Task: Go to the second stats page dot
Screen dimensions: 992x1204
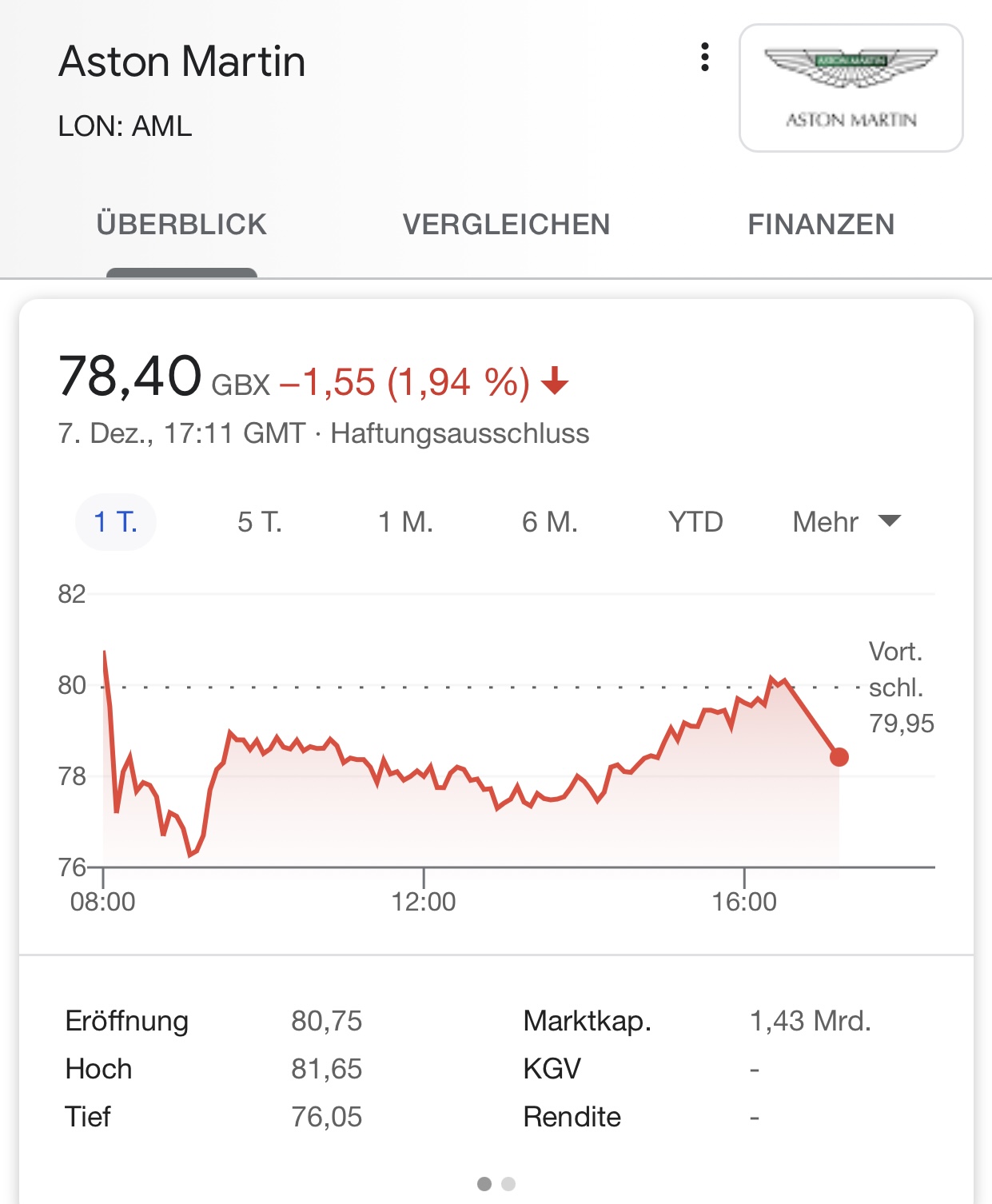Action: pos(508,1184)
